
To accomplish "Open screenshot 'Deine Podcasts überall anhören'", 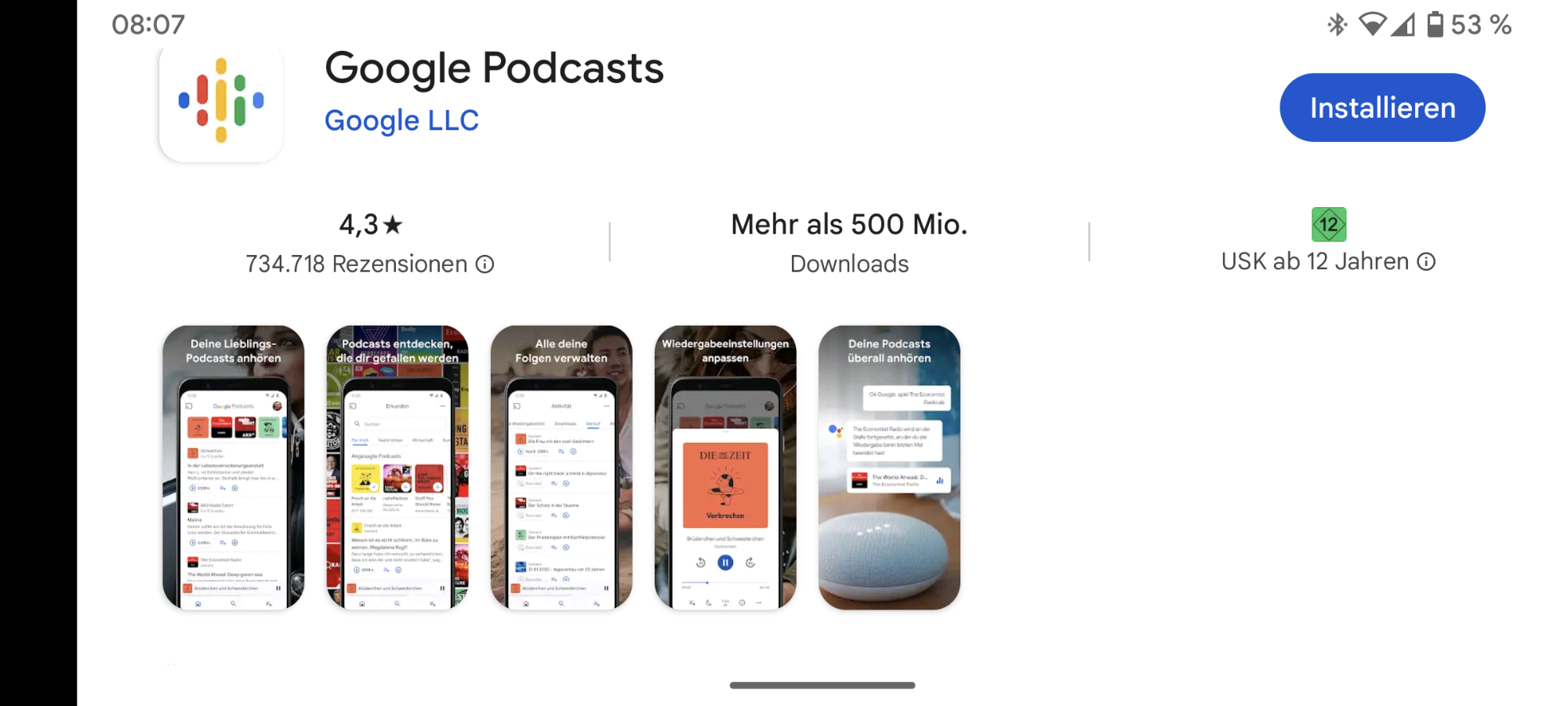I will click(889, 468).
